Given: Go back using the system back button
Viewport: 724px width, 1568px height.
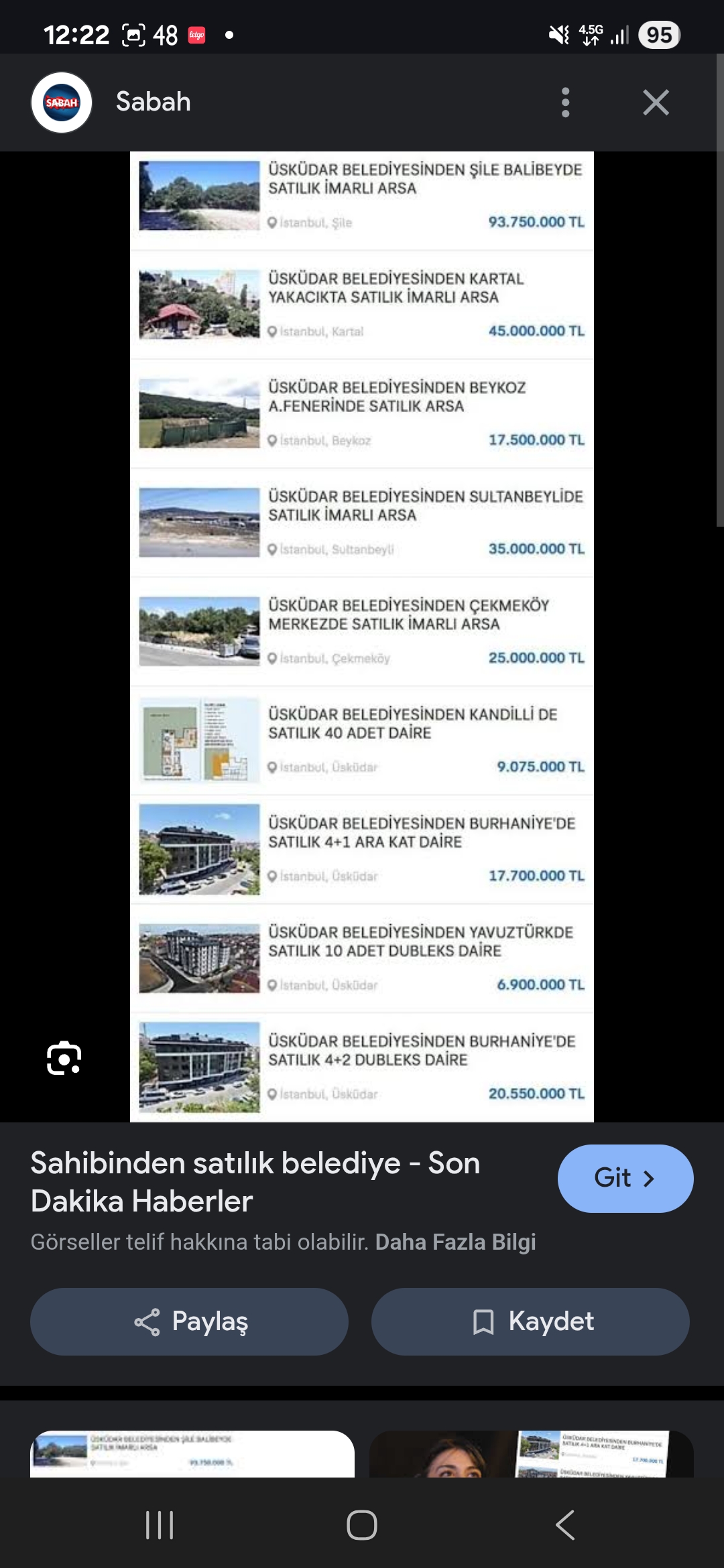Looking at the screenshot, I should [564, 1525].
